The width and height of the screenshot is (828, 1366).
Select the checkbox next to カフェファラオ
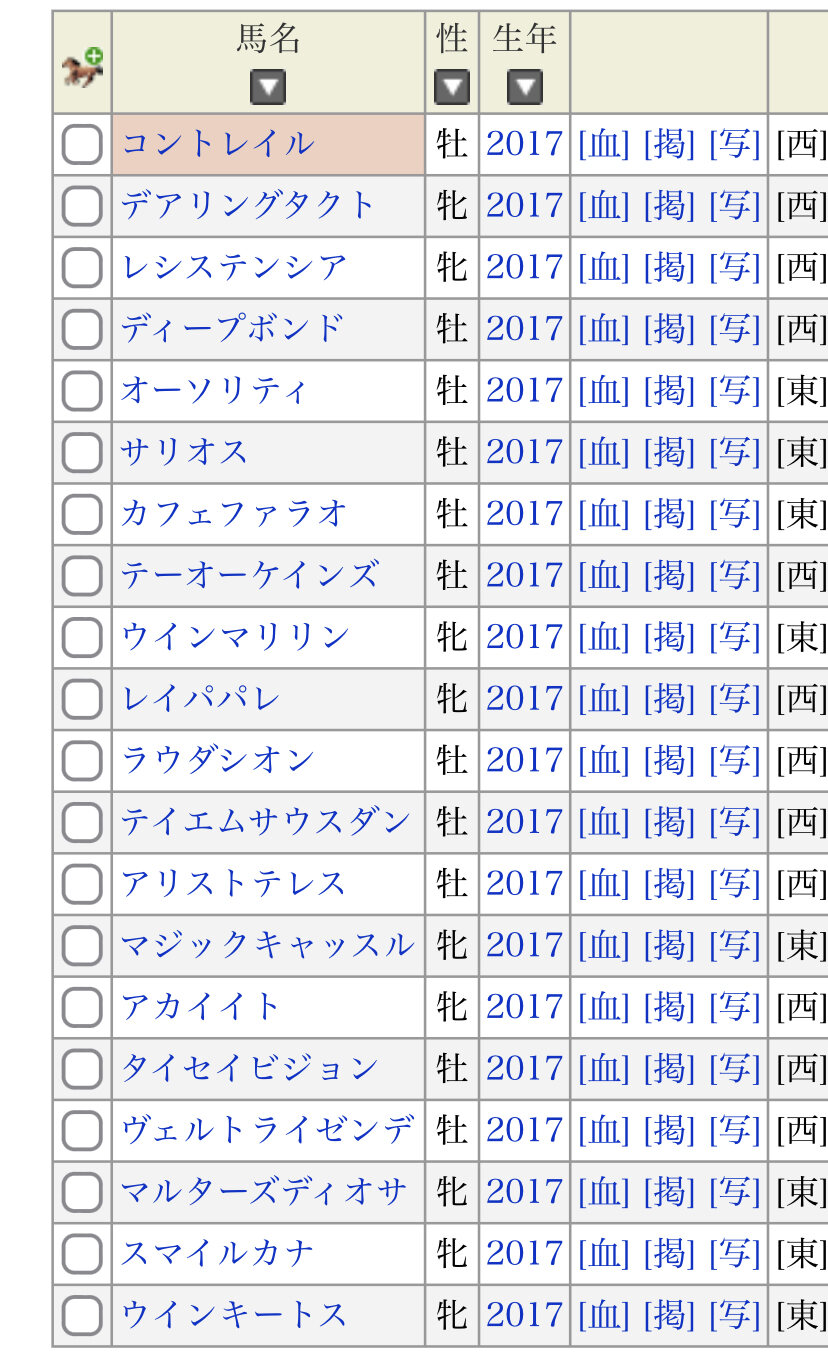82,515
